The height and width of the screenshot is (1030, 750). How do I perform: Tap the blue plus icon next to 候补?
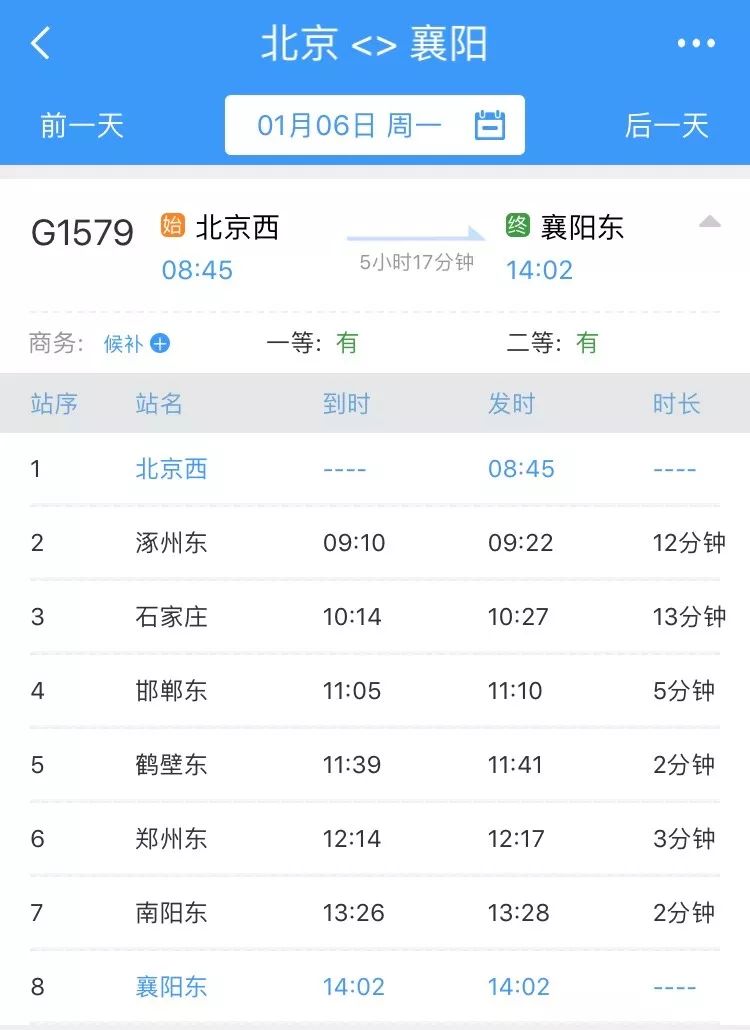[x=160, y=343]
